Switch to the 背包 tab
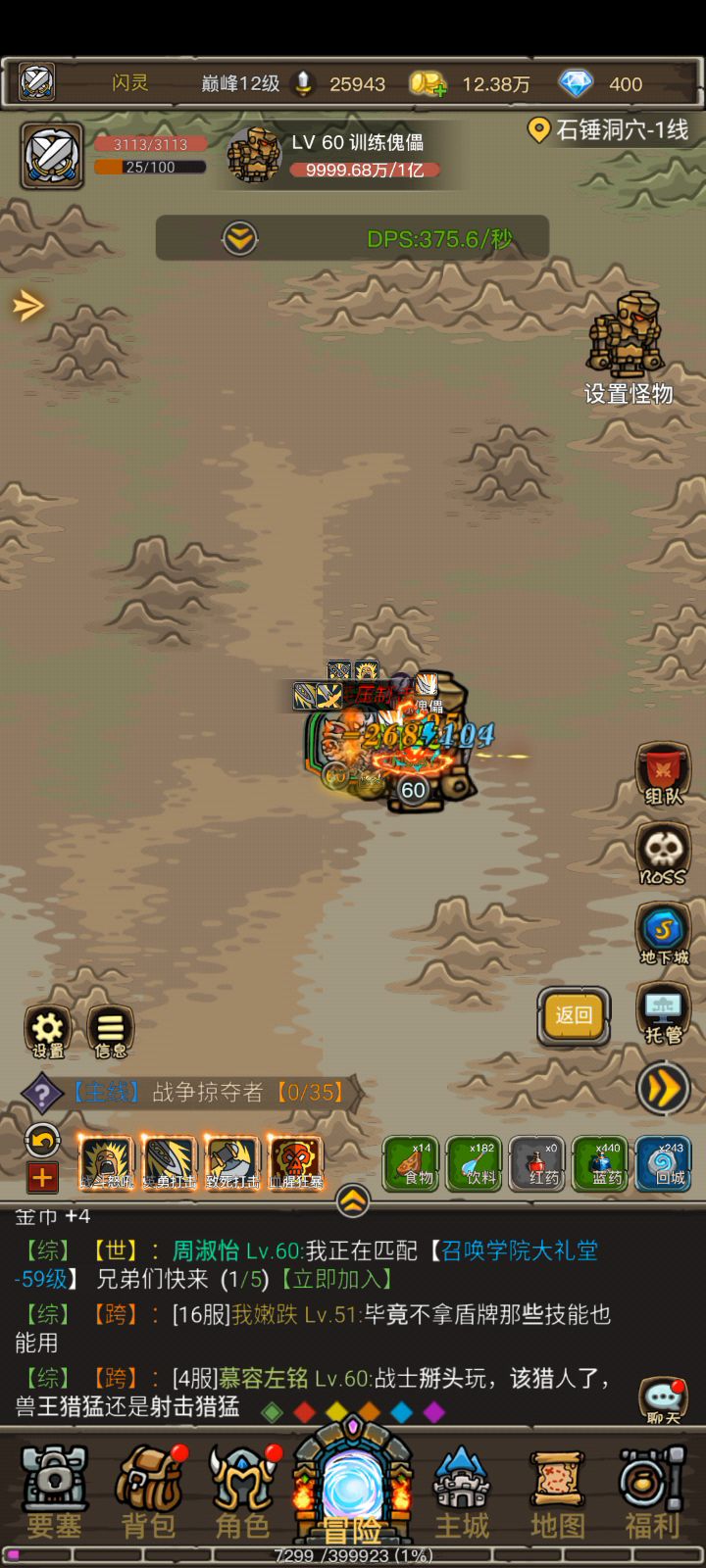706x1568 pixels. [x=148, y=1492]
